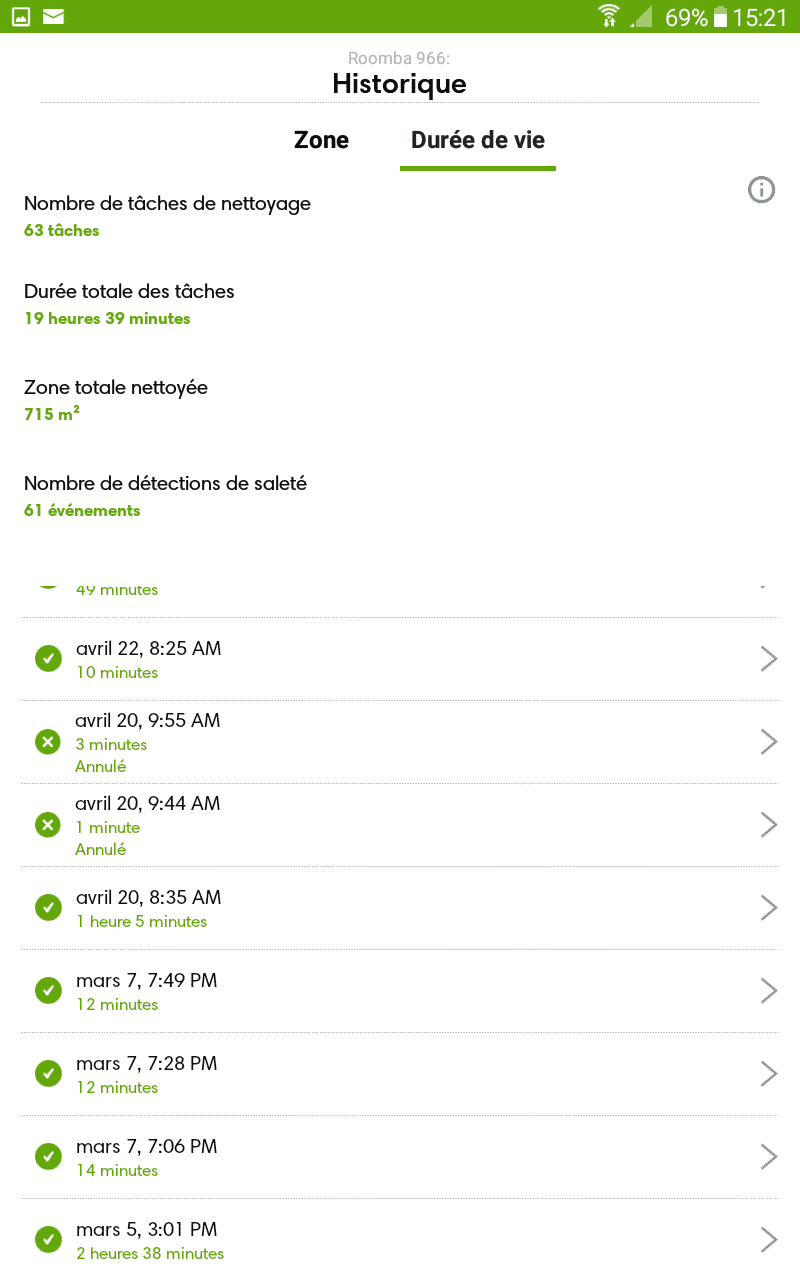This screenshot has width=800, height=1280.
Task: Switch to the Zone tab
Action: point(321,140)
